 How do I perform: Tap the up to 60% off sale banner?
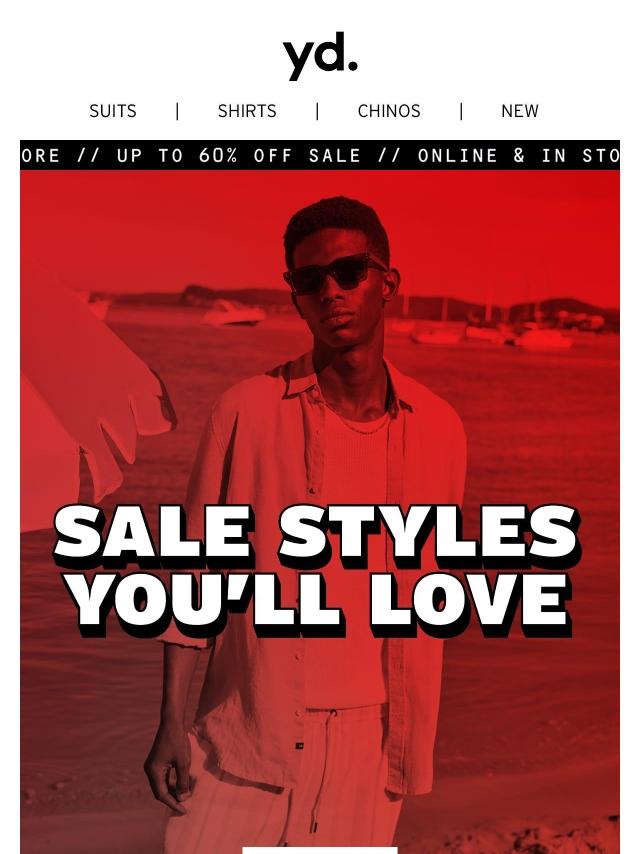(320, 156)
